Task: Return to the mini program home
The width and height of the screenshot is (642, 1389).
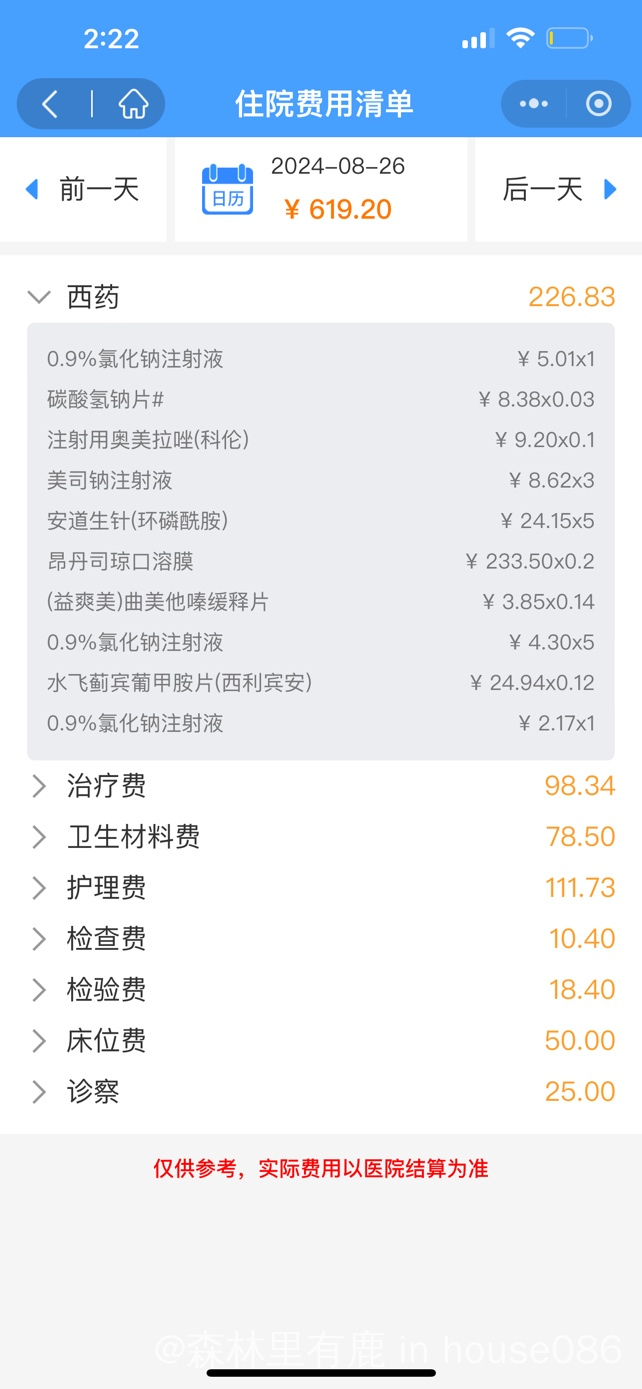Action: point(133,103)
